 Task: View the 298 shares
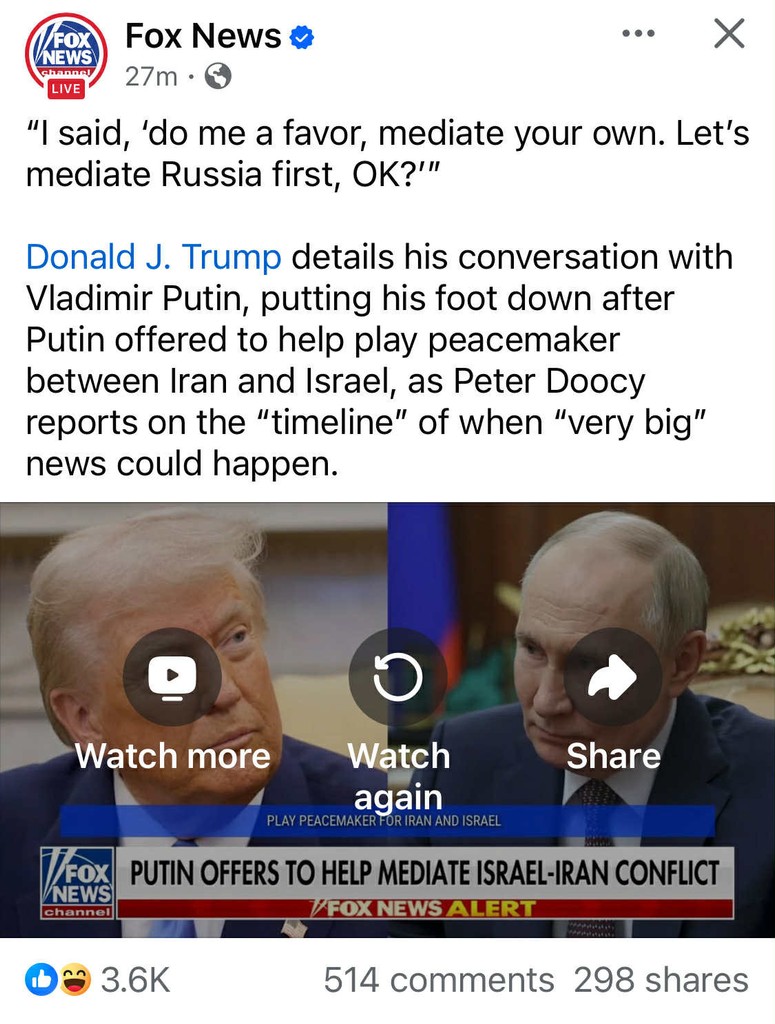(x=660, y=980)
